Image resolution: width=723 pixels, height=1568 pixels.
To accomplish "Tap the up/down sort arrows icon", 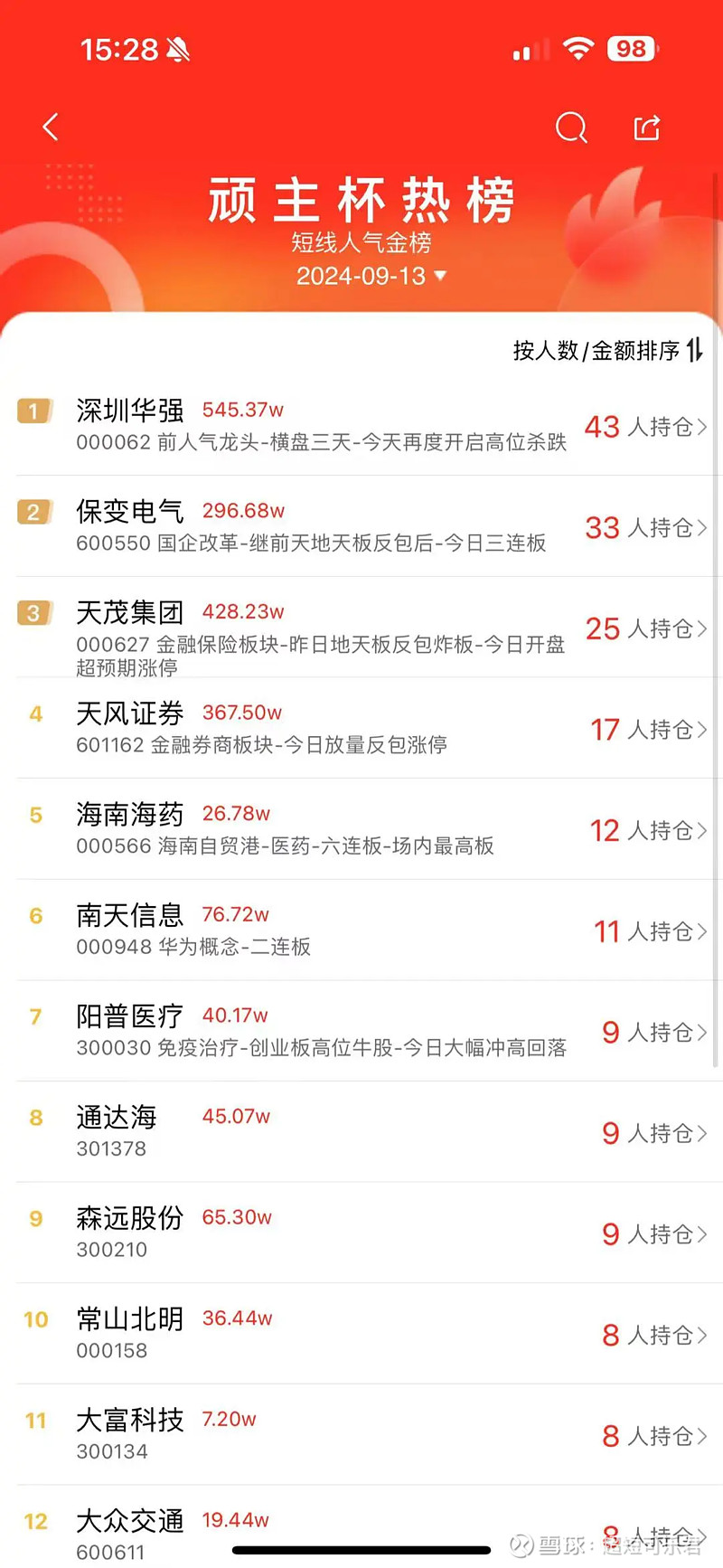I will (694, 350).
